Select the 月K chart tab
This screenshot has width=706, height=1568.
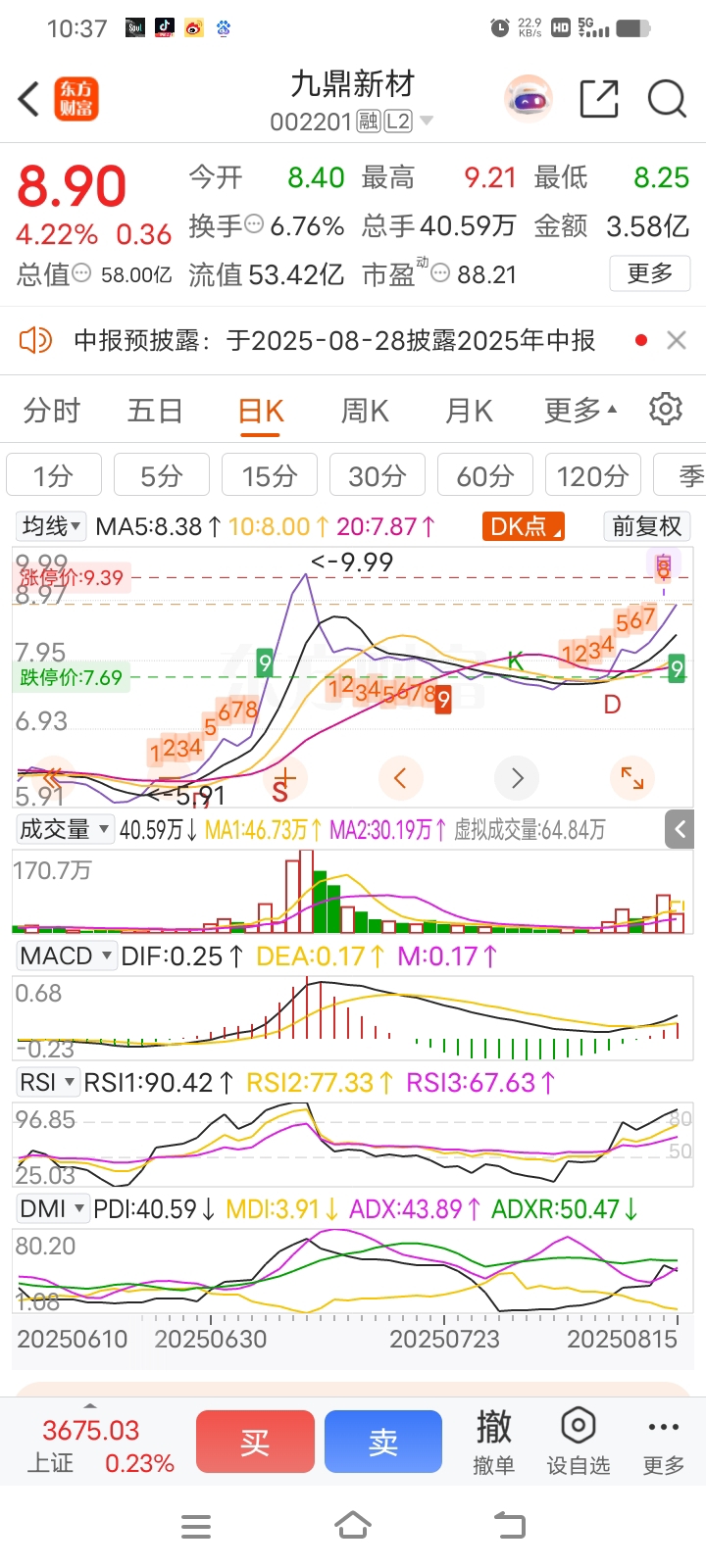pyautogui.click(x=469, y=410)
